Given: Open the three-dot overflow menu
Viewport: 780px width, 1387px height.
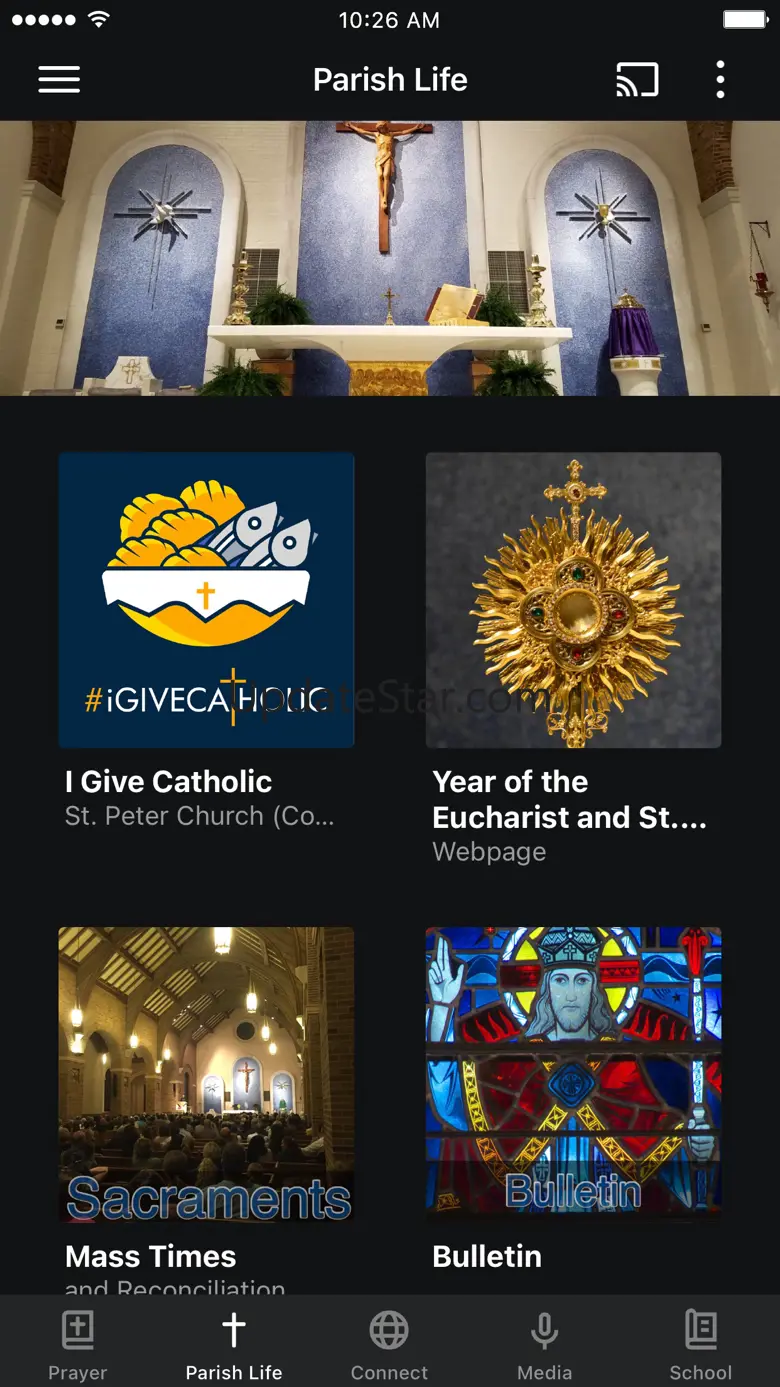Looking at the screenshot, I should 720,80.
